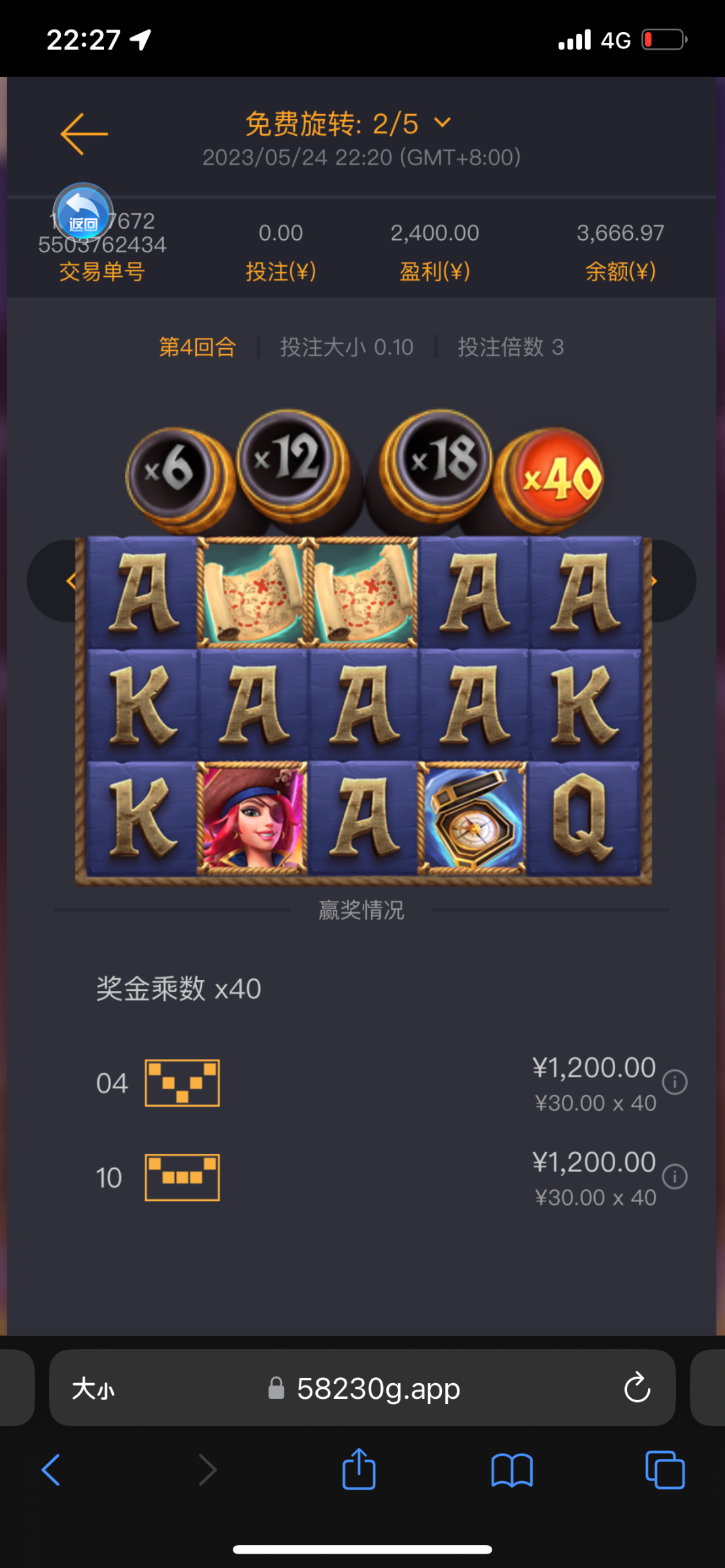
Task: Share this page
Action: [359, 1470]
